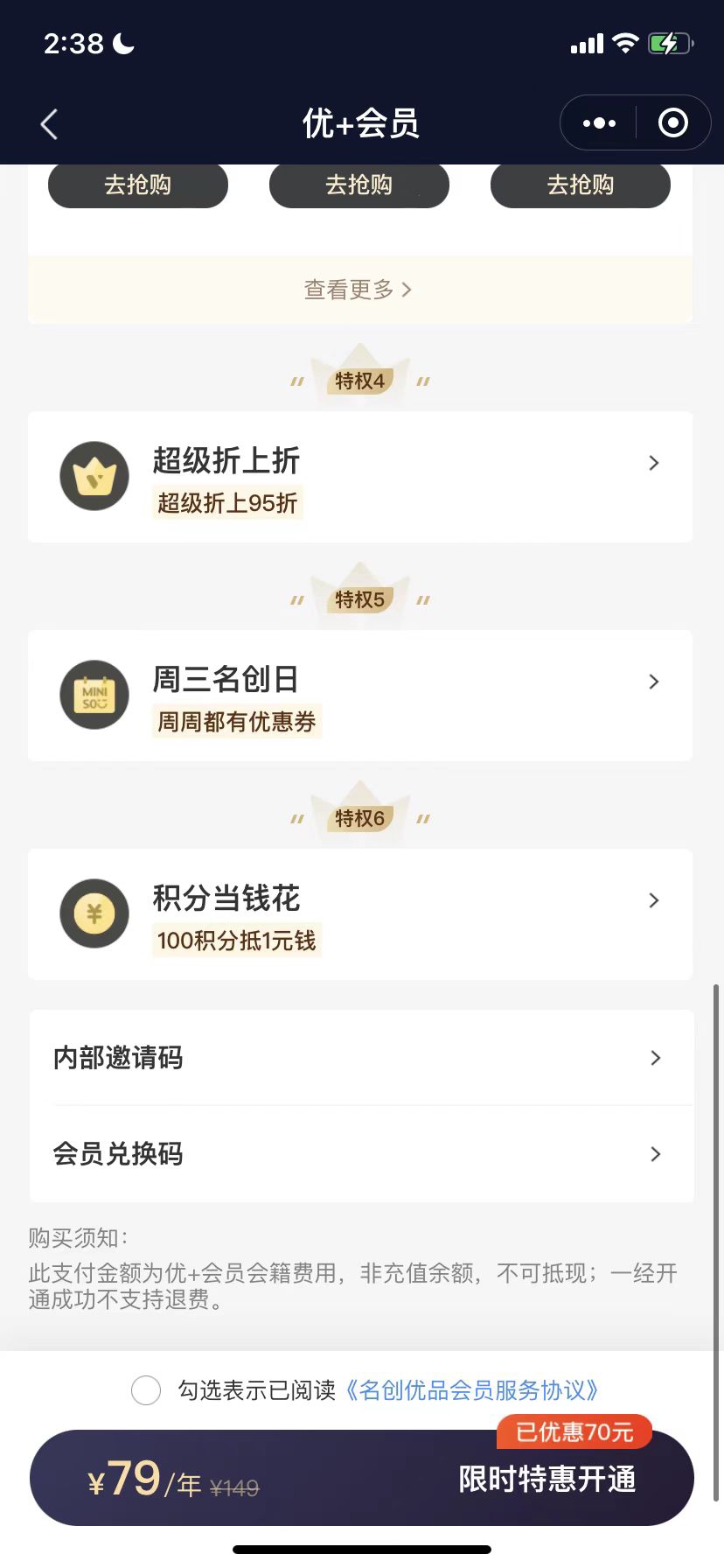Open the mini program three-dot menu
This screenshot has height=1568, width=724.
599,123
